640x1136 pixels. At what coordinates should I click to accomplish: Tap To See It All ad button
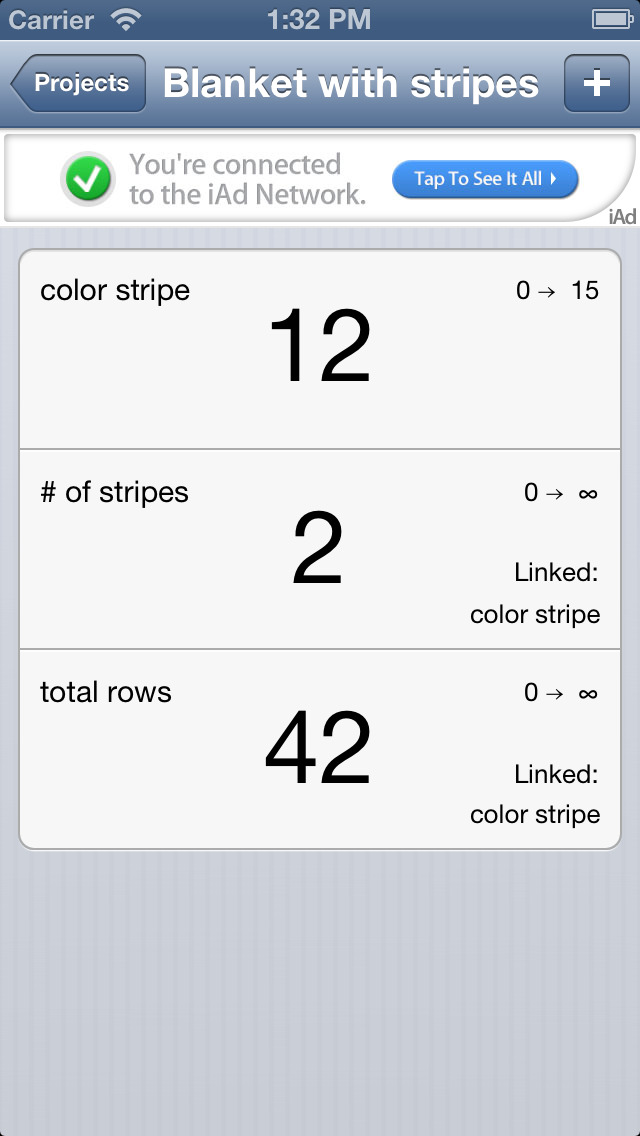click(x=484, y=179)
